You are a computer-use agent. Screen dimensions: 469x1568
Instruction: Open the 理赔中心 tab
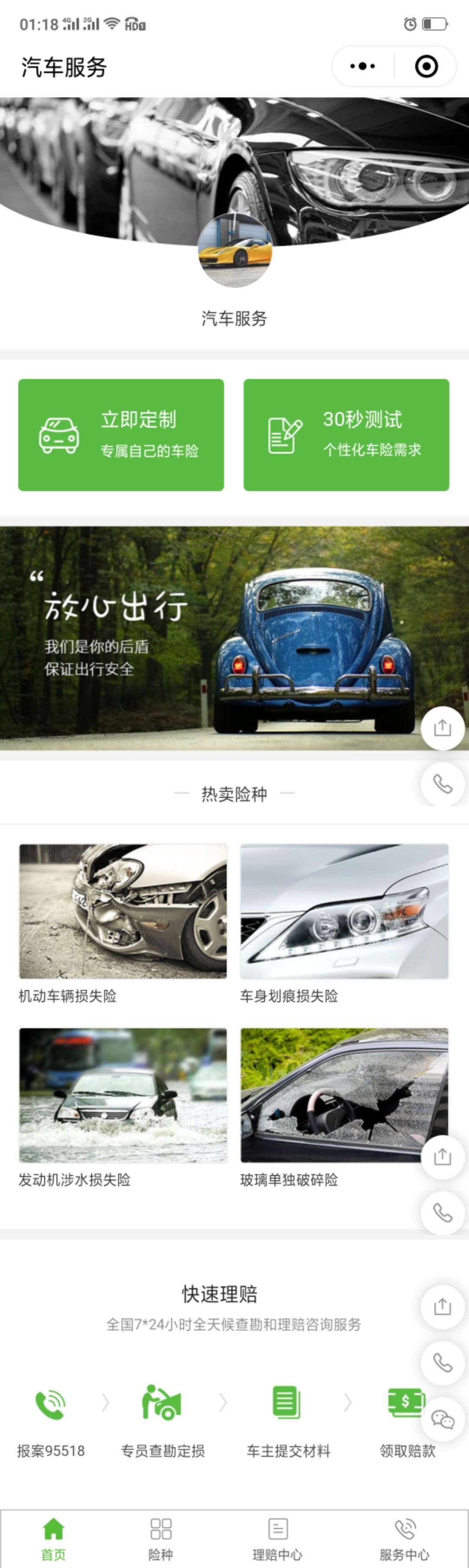coord(277,1538)
